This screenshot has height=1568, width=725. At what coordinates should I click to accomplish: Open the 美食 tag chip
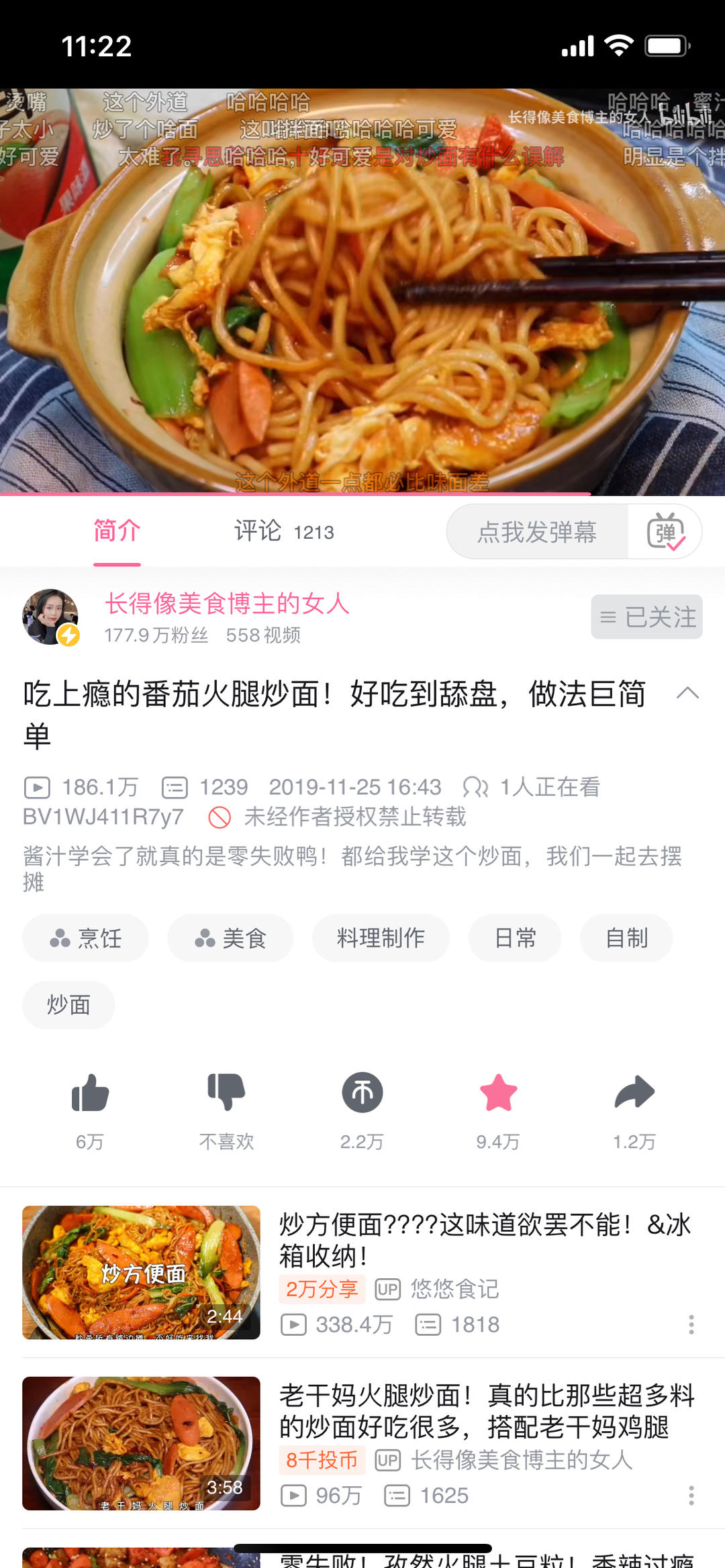pyautogui.click(x=230, y=938)
